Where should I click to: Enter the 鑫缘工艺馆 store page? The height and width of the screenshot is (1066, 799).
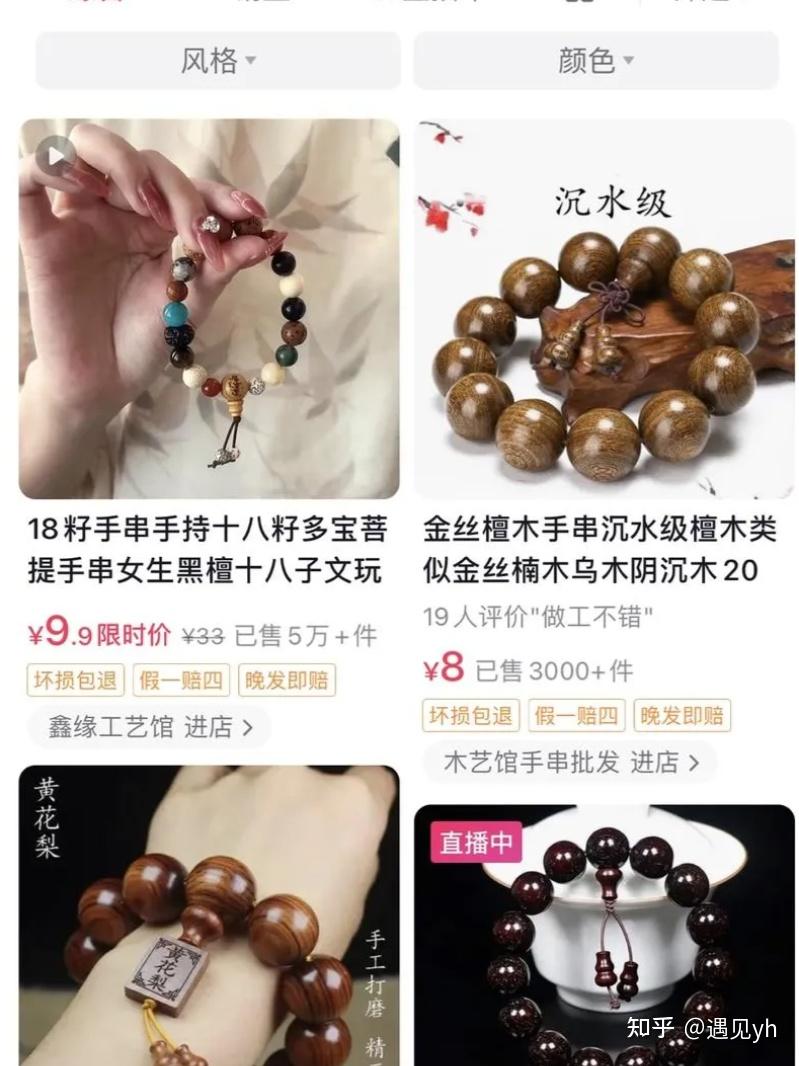(x=147, y=728)
